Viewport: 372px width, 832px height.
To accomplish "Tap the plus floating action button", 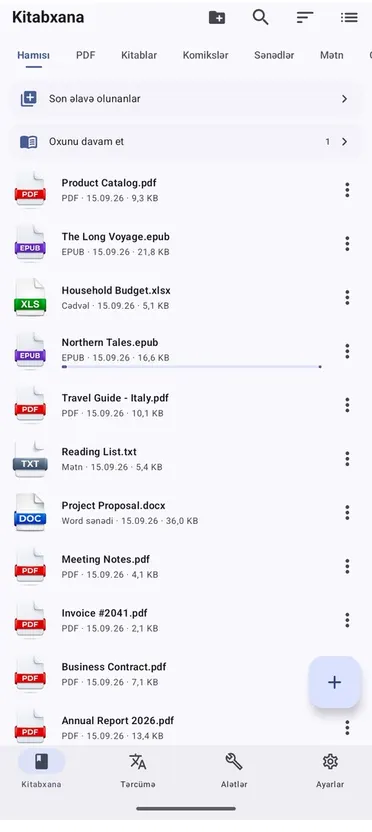I will point(335,682).
